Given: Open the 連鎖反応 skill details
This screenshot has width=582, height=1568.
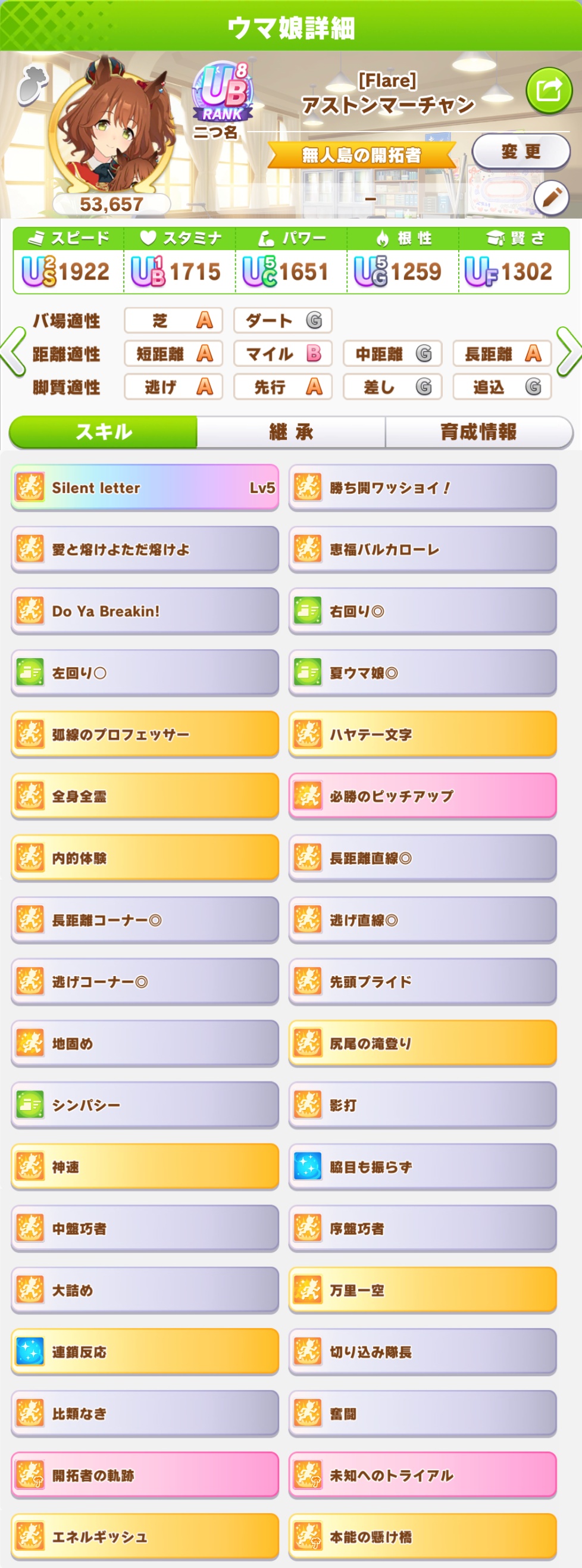Looking at the screenshot, I should pos(145,1351).
